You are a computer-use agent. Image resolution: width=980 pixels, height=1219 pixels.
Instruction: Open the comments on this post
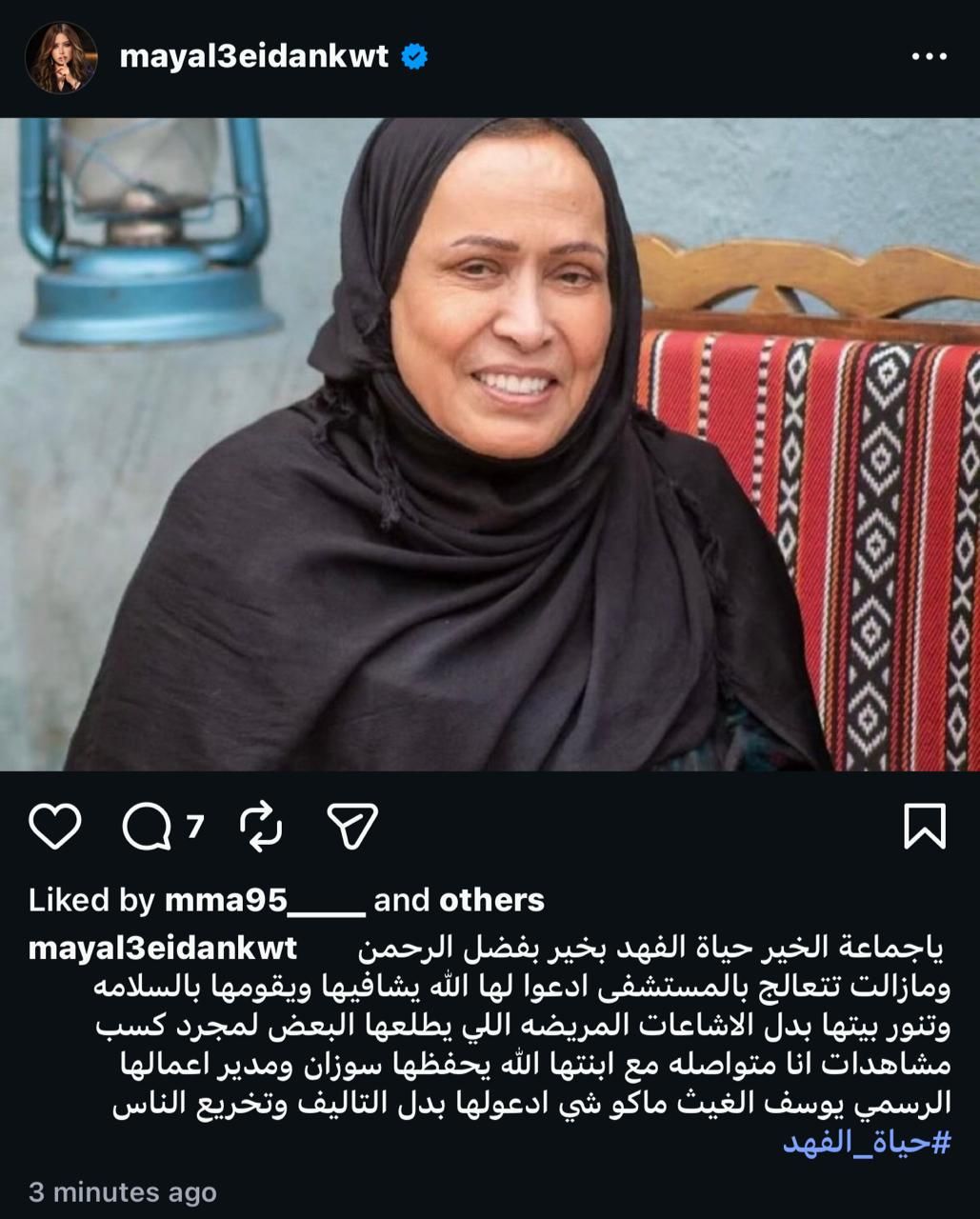(x=148, y=826)
